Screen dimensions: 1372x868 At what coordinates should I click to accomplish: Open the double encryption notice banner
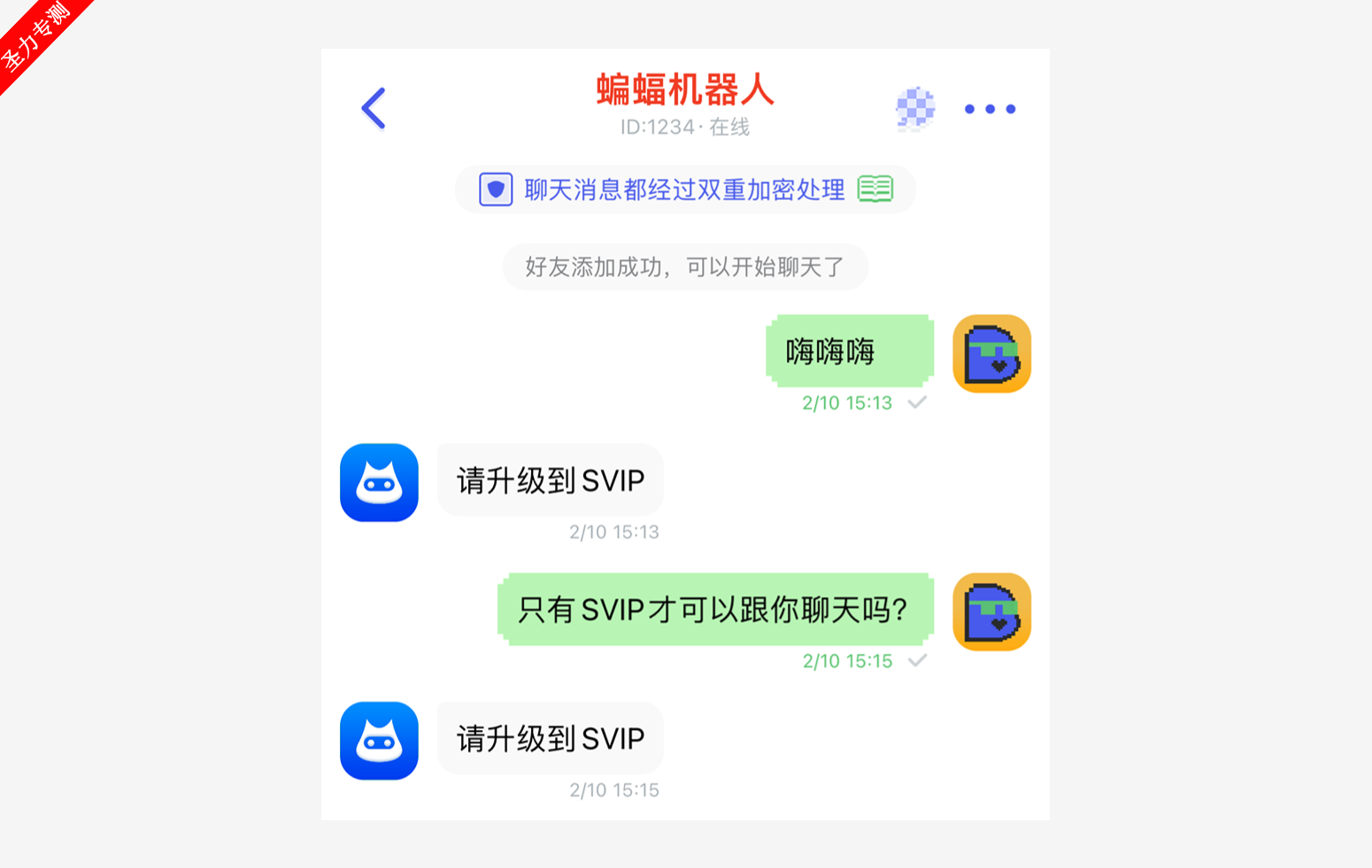(x=683, y=189)
